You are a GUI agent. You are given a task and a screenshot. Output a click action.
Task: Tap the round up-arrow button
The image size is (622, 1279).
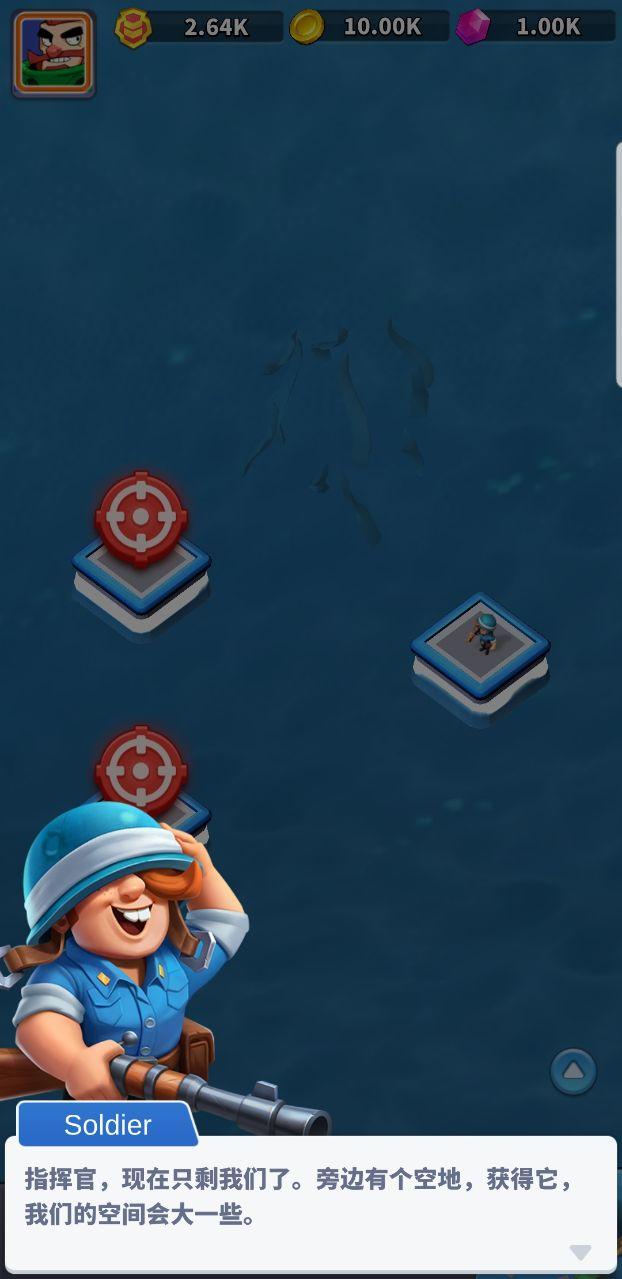coord(573,1071)
